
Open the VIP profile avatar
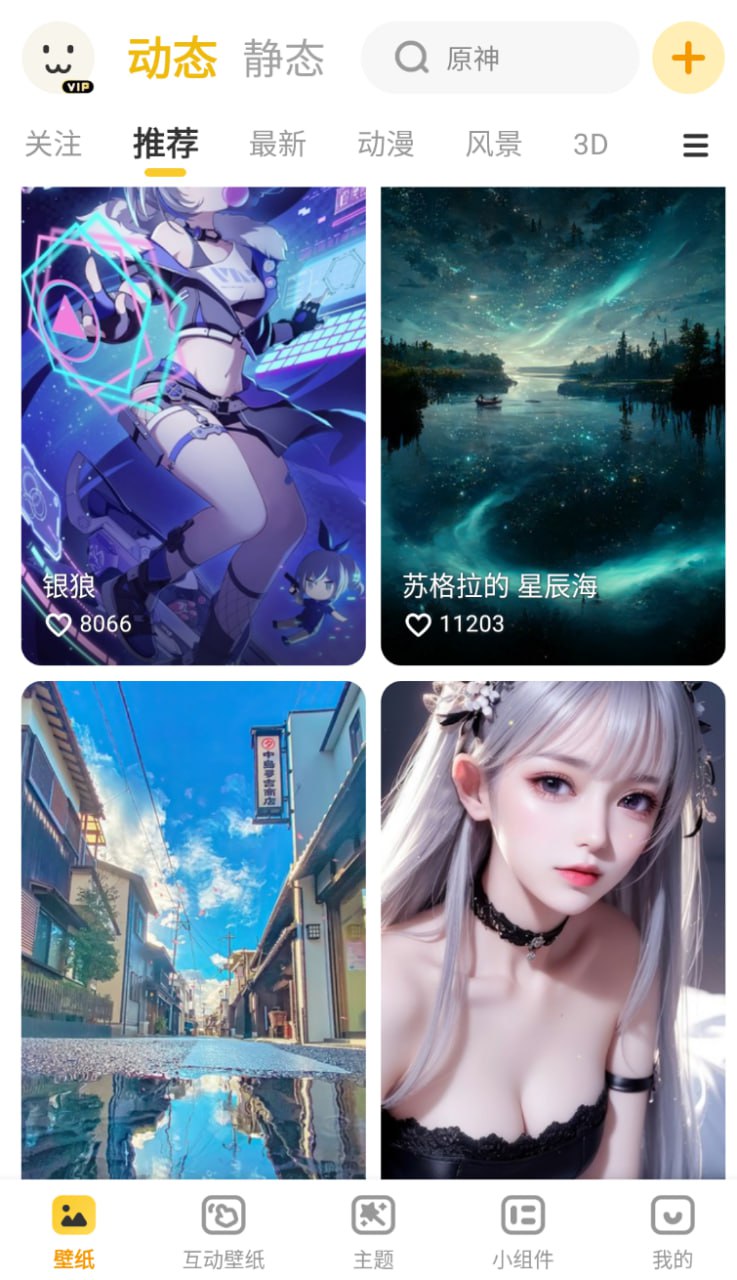[58, 58]
